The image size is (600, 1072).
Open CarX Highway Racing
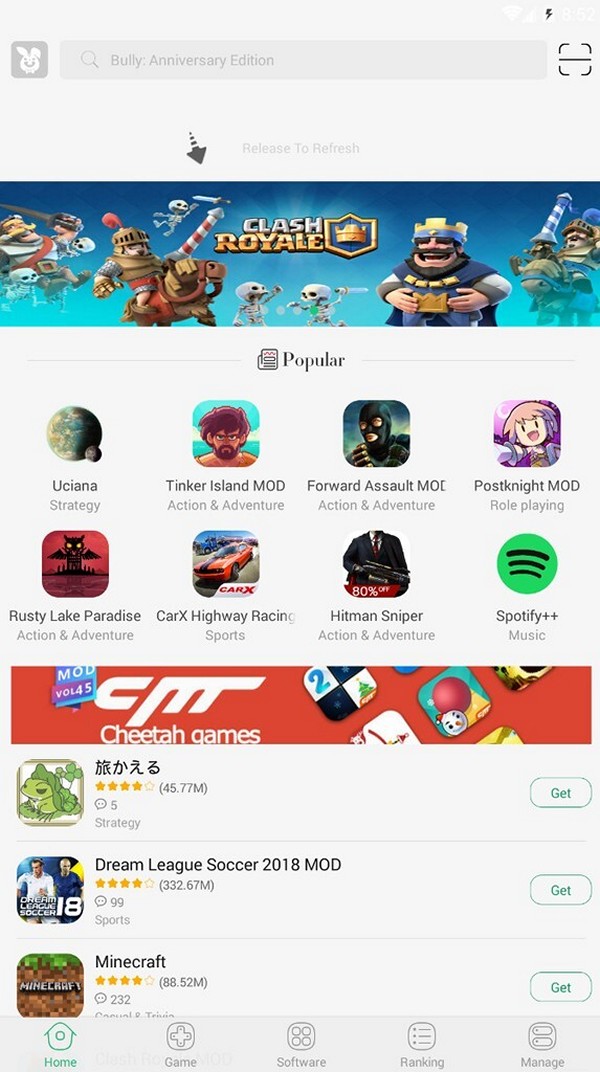click(226, 586)
